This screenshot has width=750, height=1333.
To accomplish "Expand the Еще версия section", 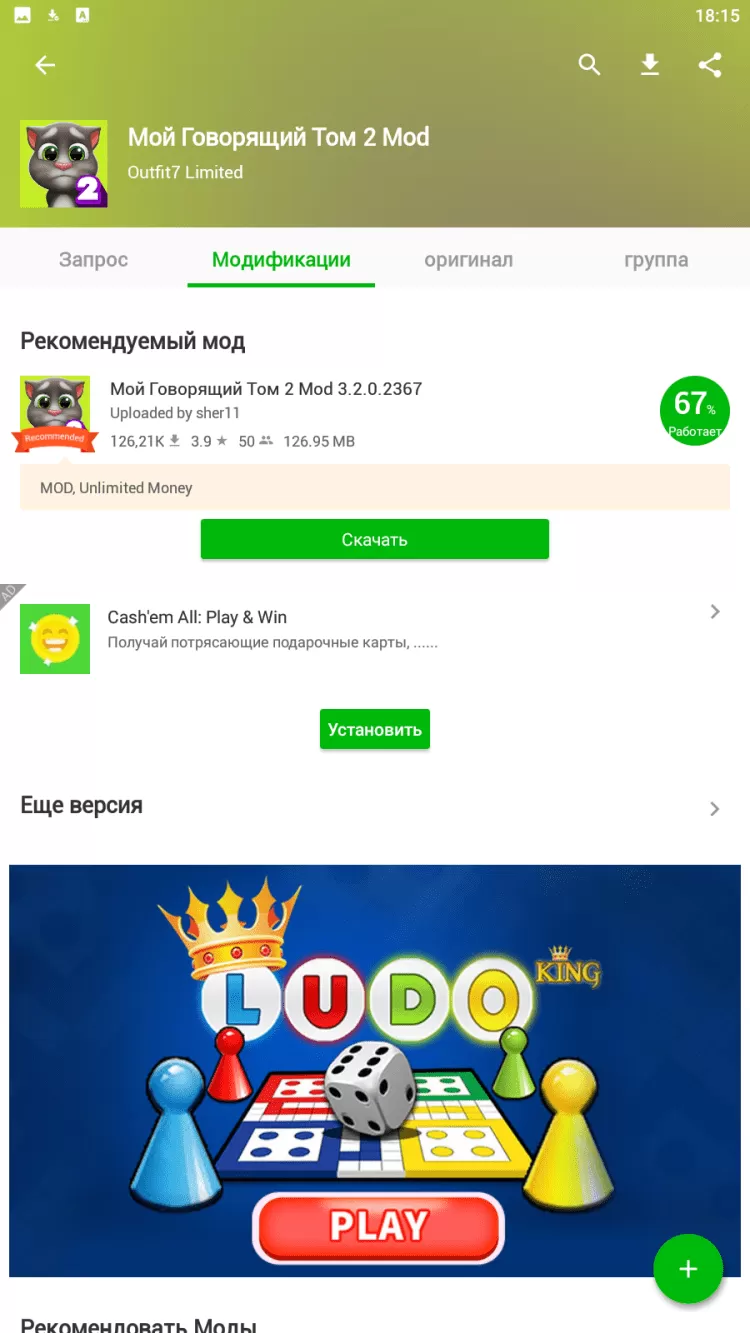I will pyautogui.click(x=714, y=808).
